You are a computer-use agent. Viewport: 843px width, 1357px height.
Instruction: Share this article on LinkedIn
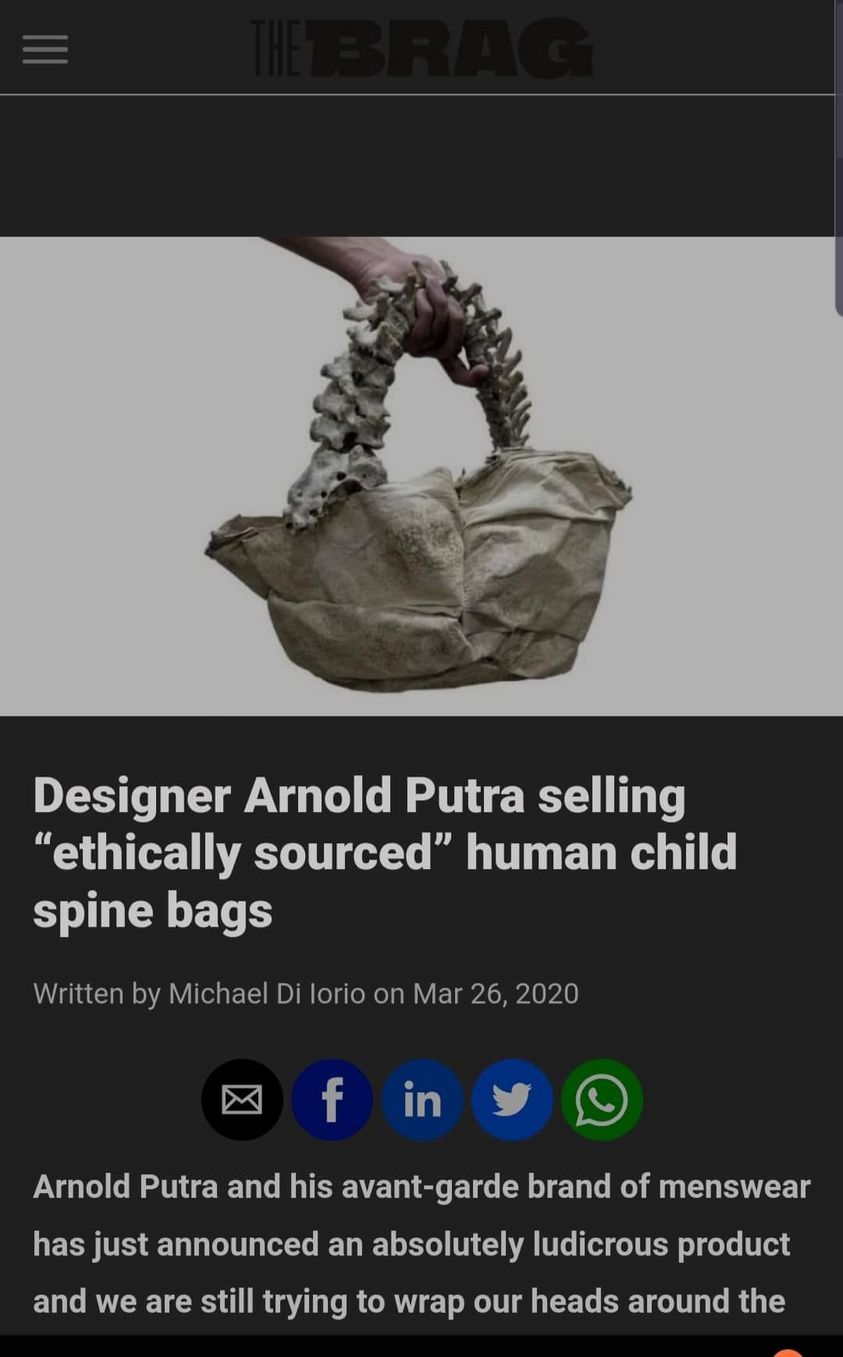422,1100
